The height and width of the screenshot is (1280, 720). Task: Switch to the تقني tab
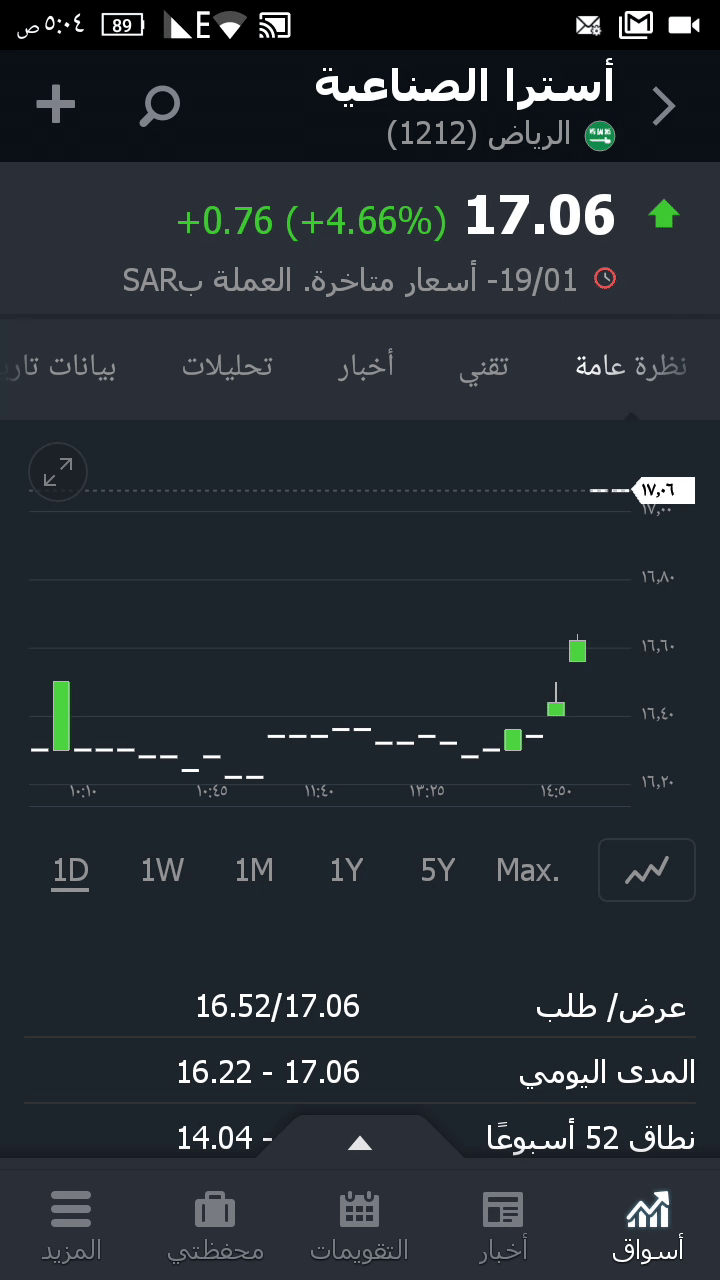click(484, 367)
